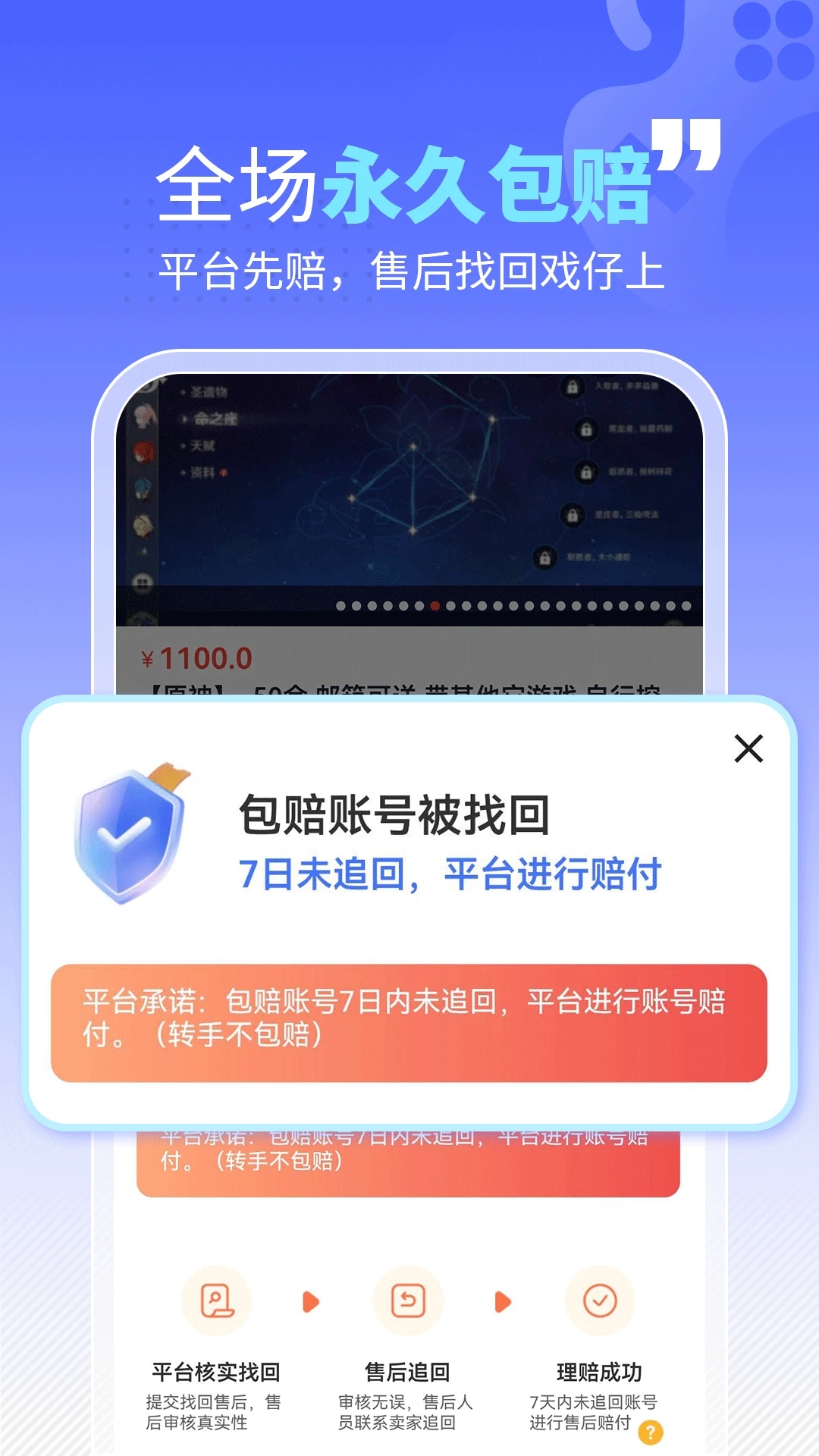Toggle the lock on 星庄者 constellation
819x1456 pixels.
(573, 516)
